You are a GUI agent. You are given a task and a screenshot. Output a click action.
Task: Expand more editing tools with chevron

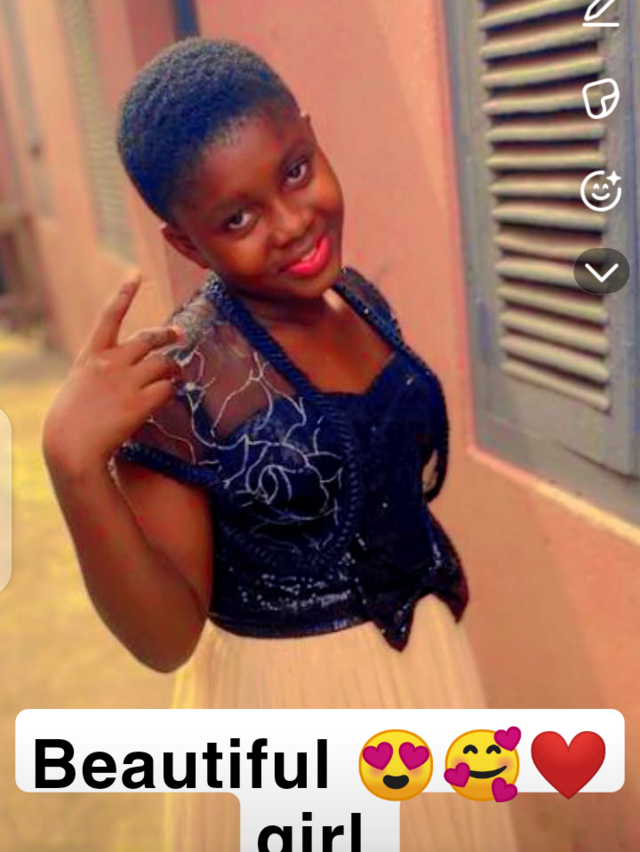coord(601,272)
